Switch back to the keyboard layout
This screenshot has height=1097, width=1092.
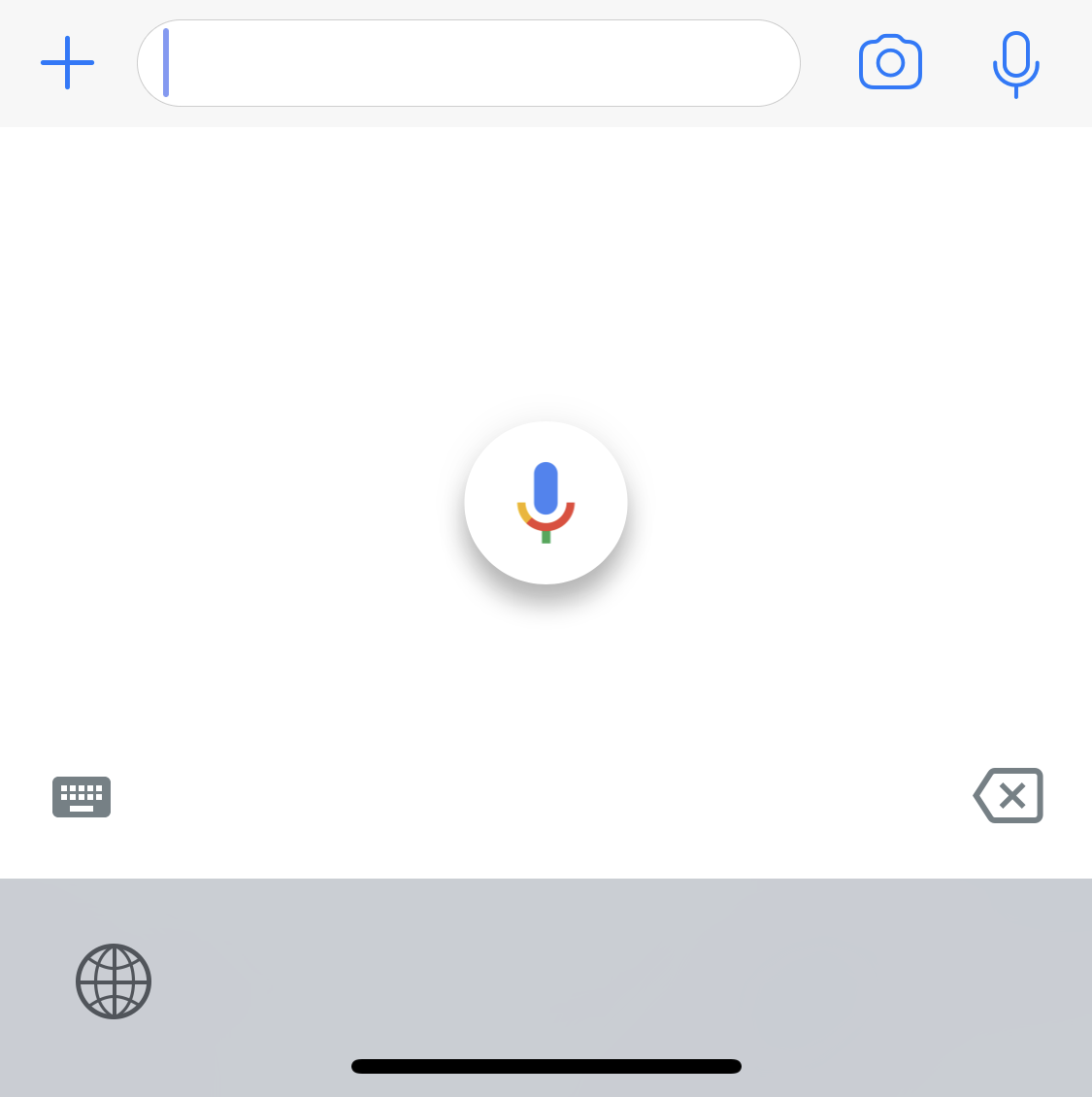(x=82, y=797)
